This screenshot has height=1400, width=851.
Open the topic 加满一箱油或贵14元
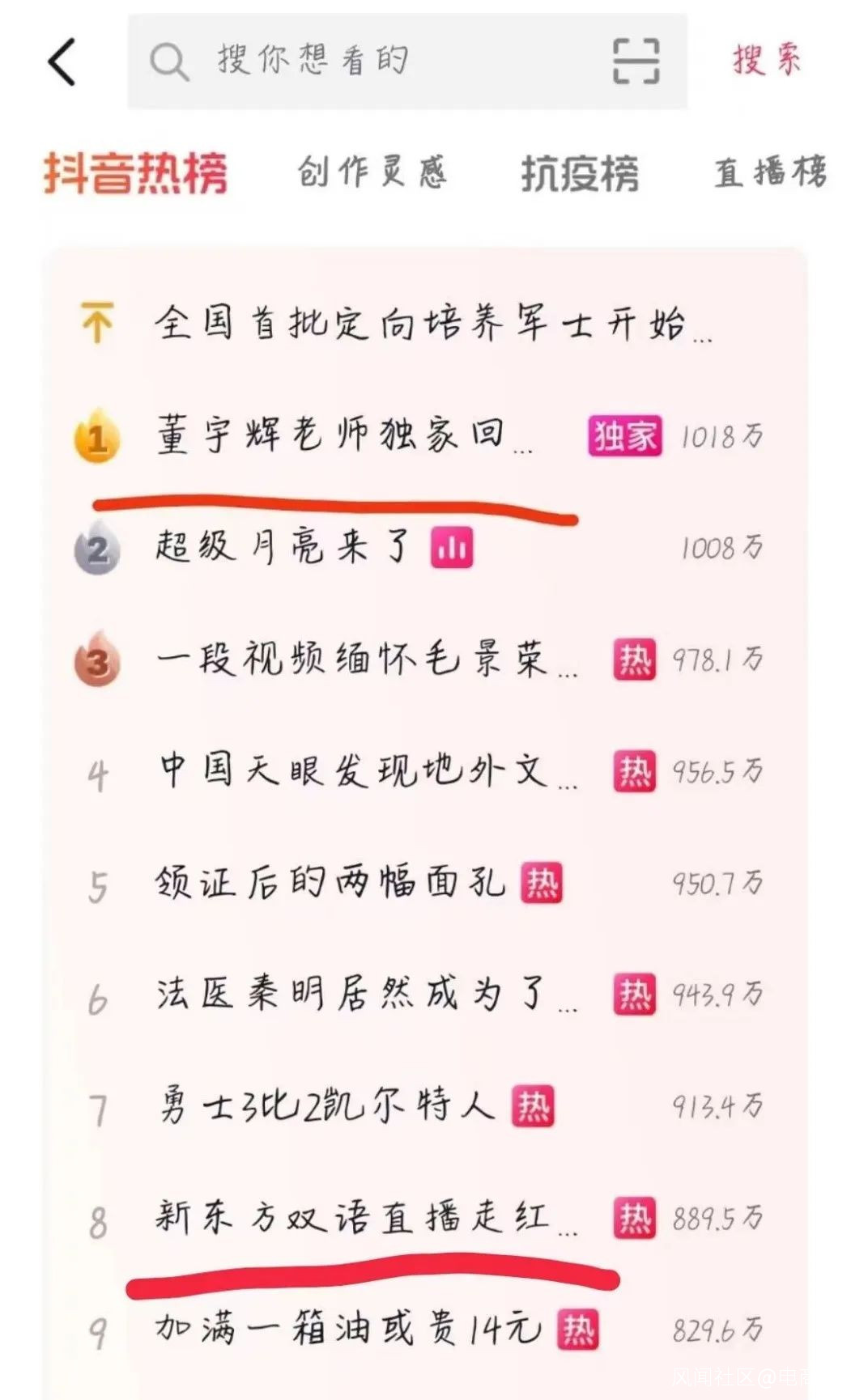click(x=347, y=1329)
